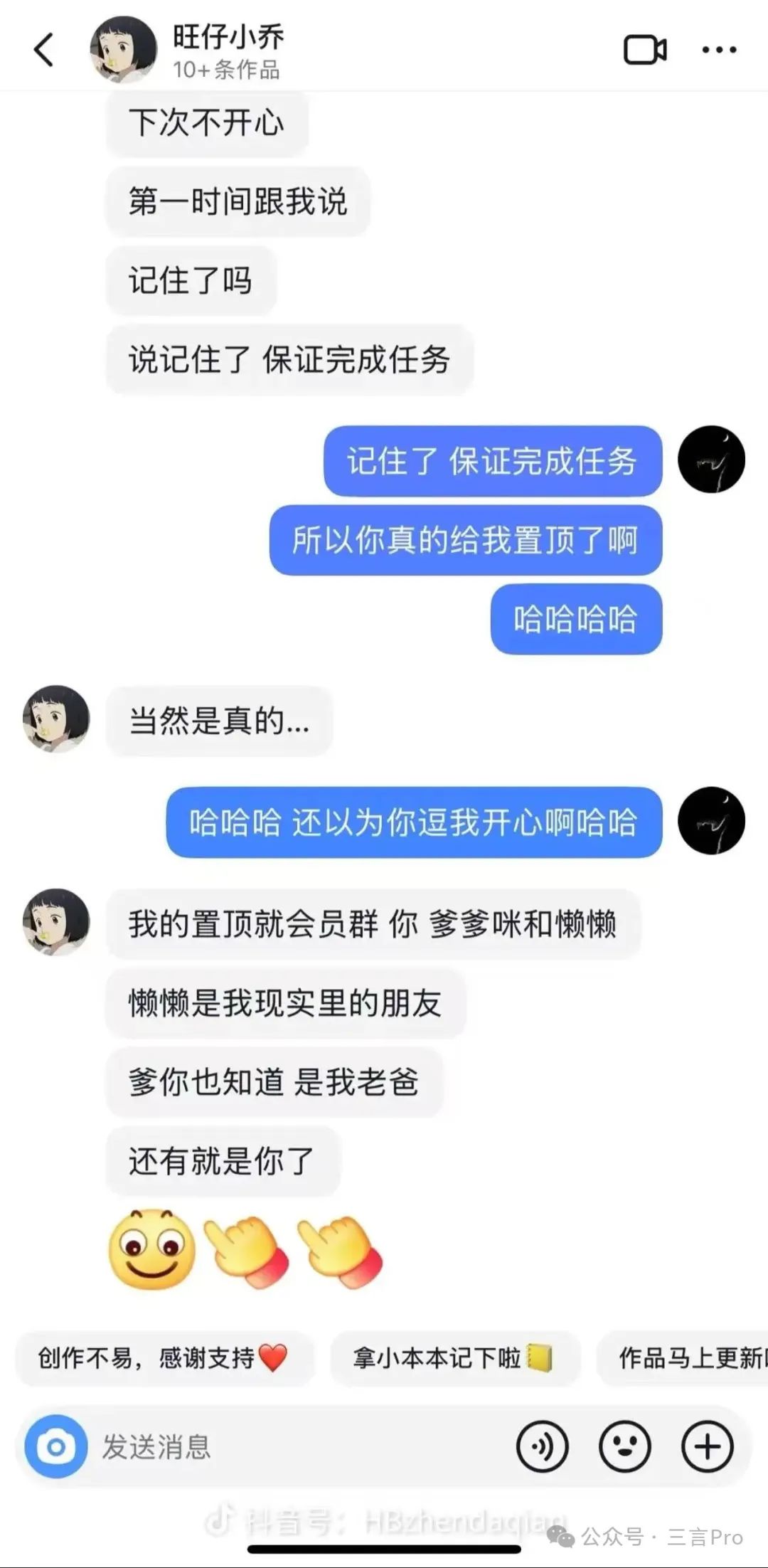Open the plus attachment menu
Image resolution: width=768 pixels, height=1568 pixels.
[707, 1446]
